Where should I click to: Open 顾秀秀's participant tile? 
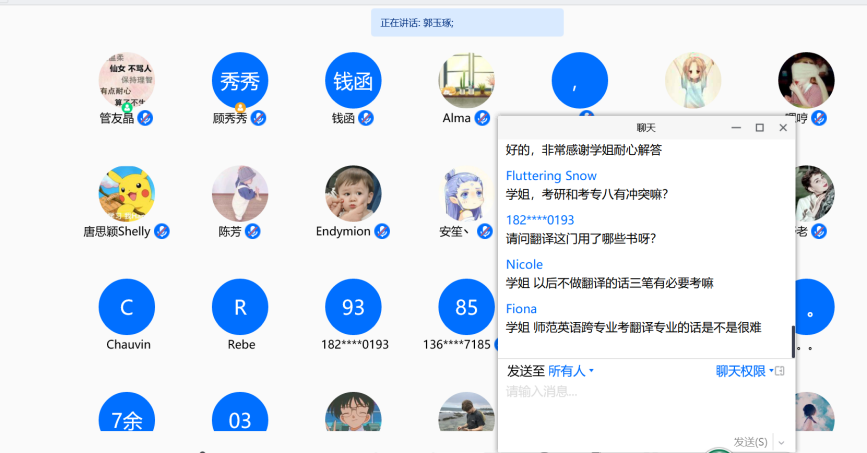pyautogui.click(x=240, y=80)
